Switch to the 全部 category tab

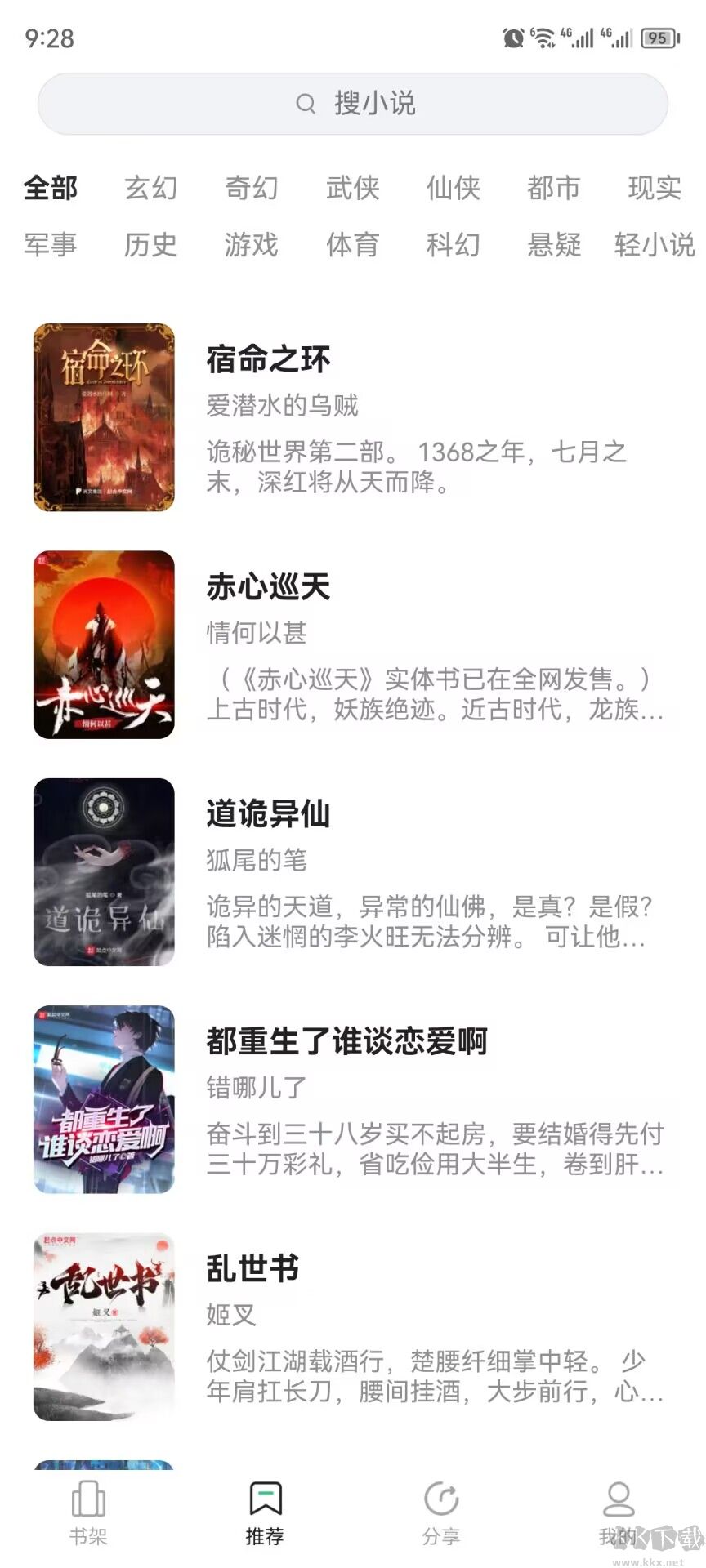click(x=51, y=188)
